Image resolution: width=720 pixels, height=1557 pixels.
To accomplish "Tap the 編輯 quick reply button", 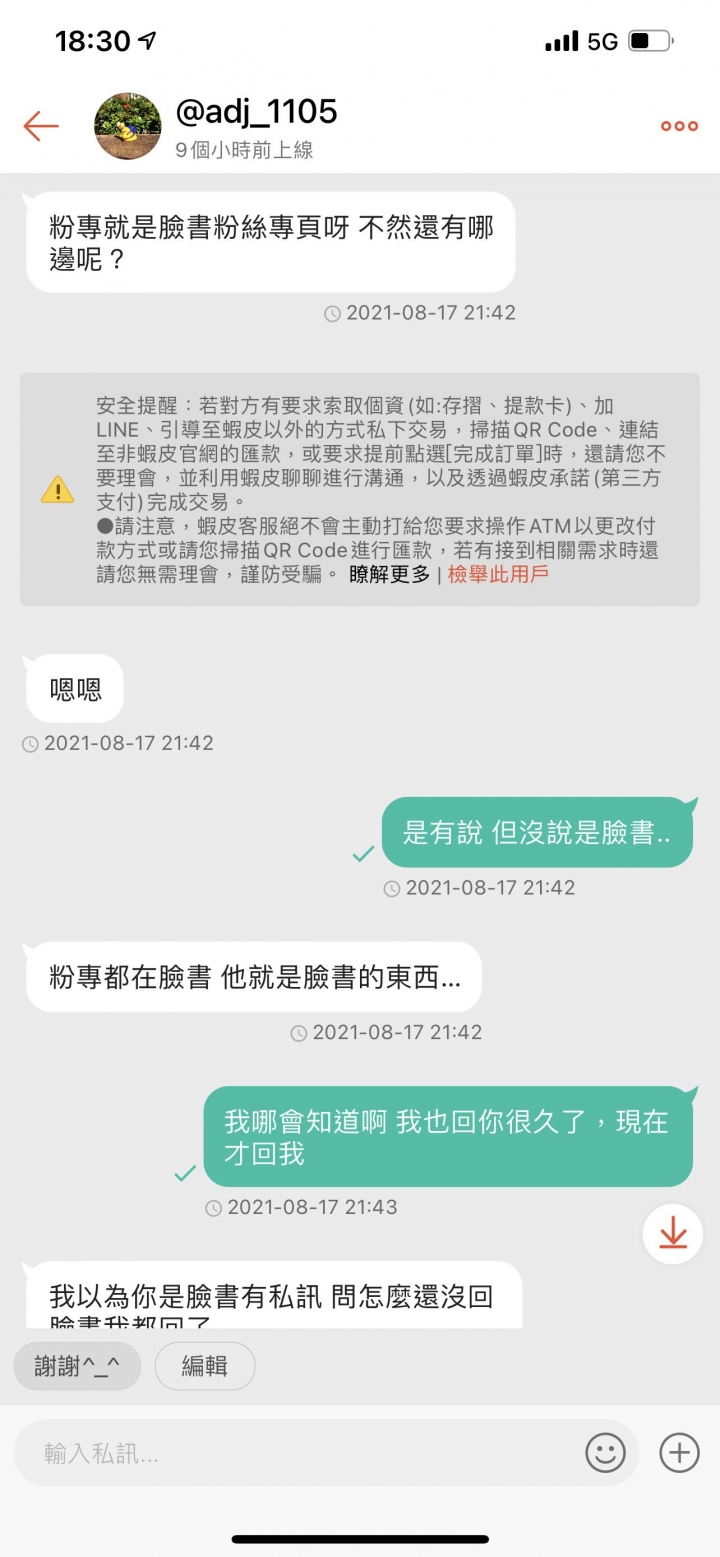I will (205, 1366).
